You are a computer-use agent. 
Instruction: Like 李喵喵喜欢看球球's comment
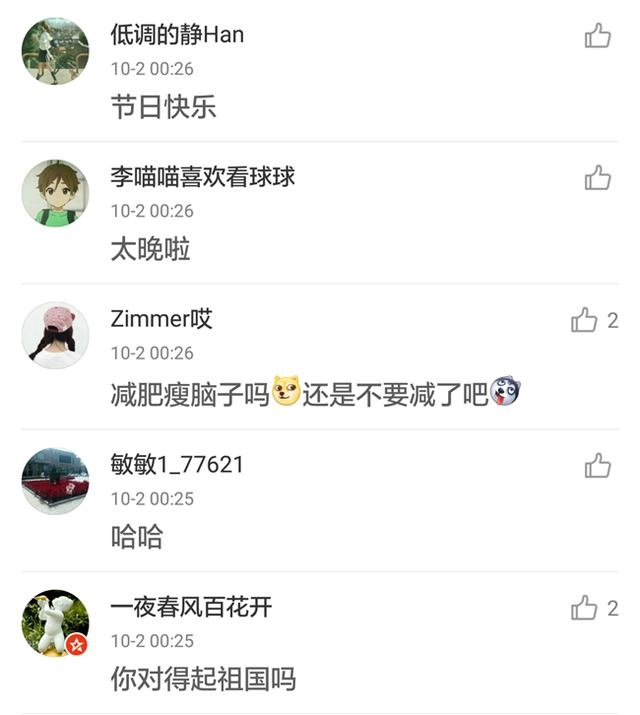(x=597, y=179)
